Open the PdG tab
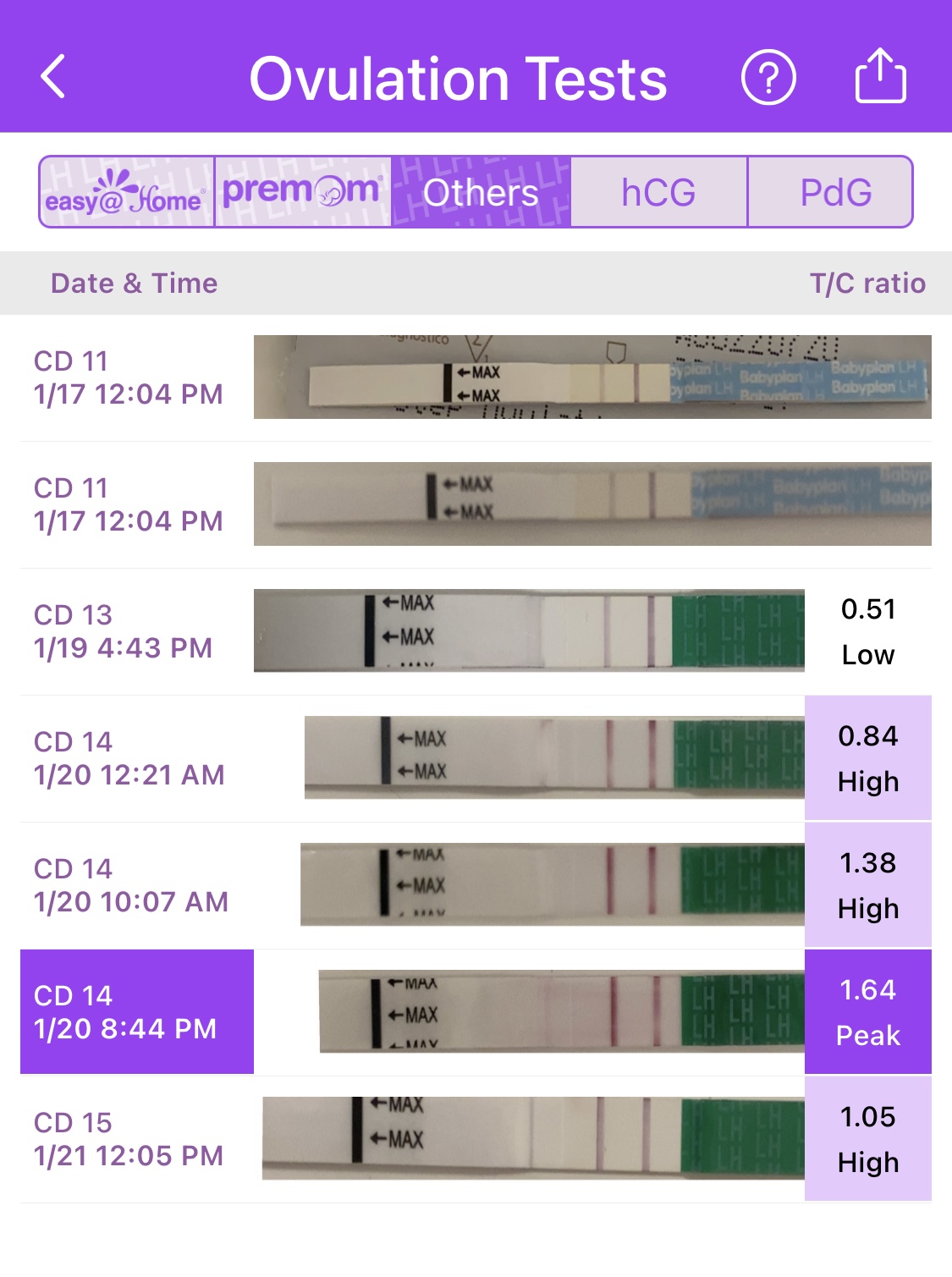952x1277 pixels. point(835,192)
